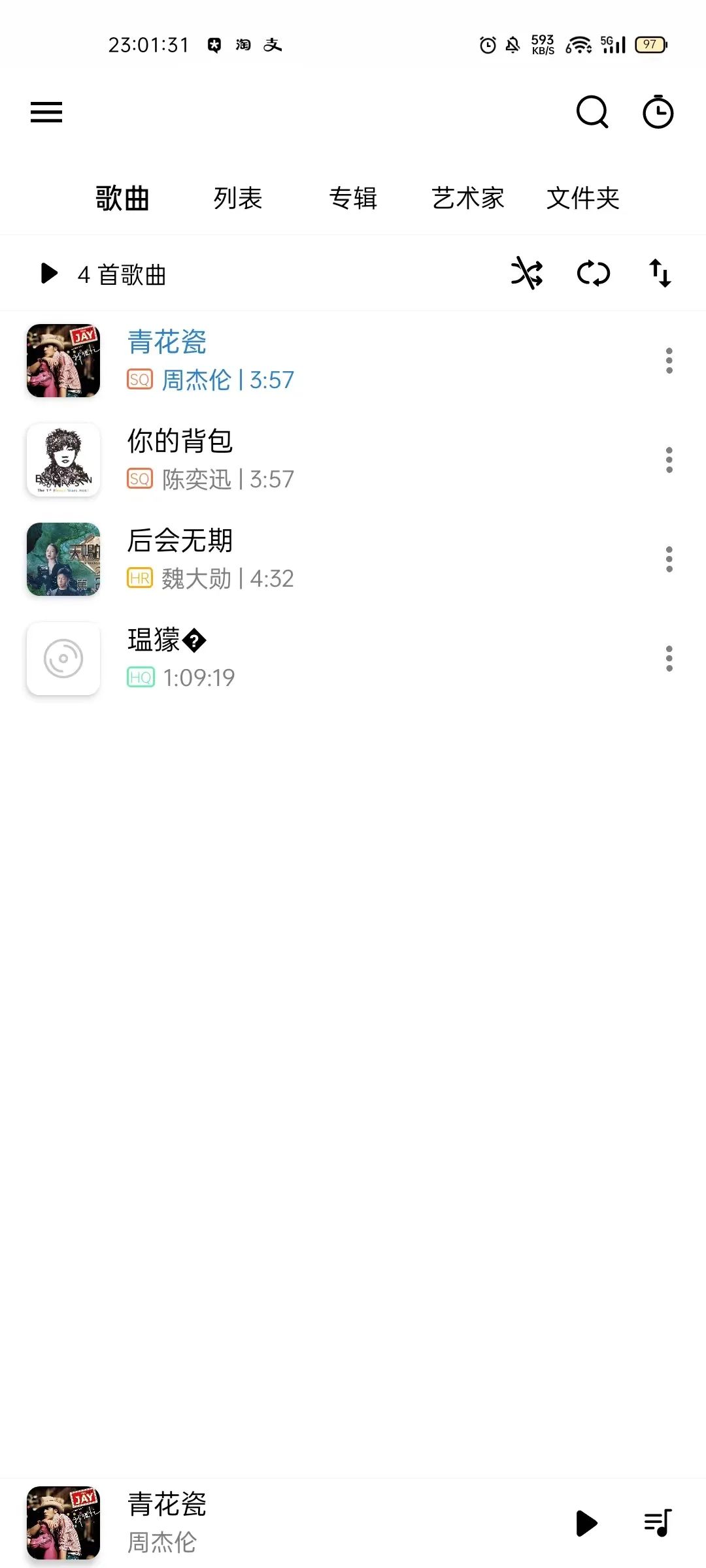Open more options for 后会无期
The height and width of the screenshot is (1568, 706).
(669, 559)
